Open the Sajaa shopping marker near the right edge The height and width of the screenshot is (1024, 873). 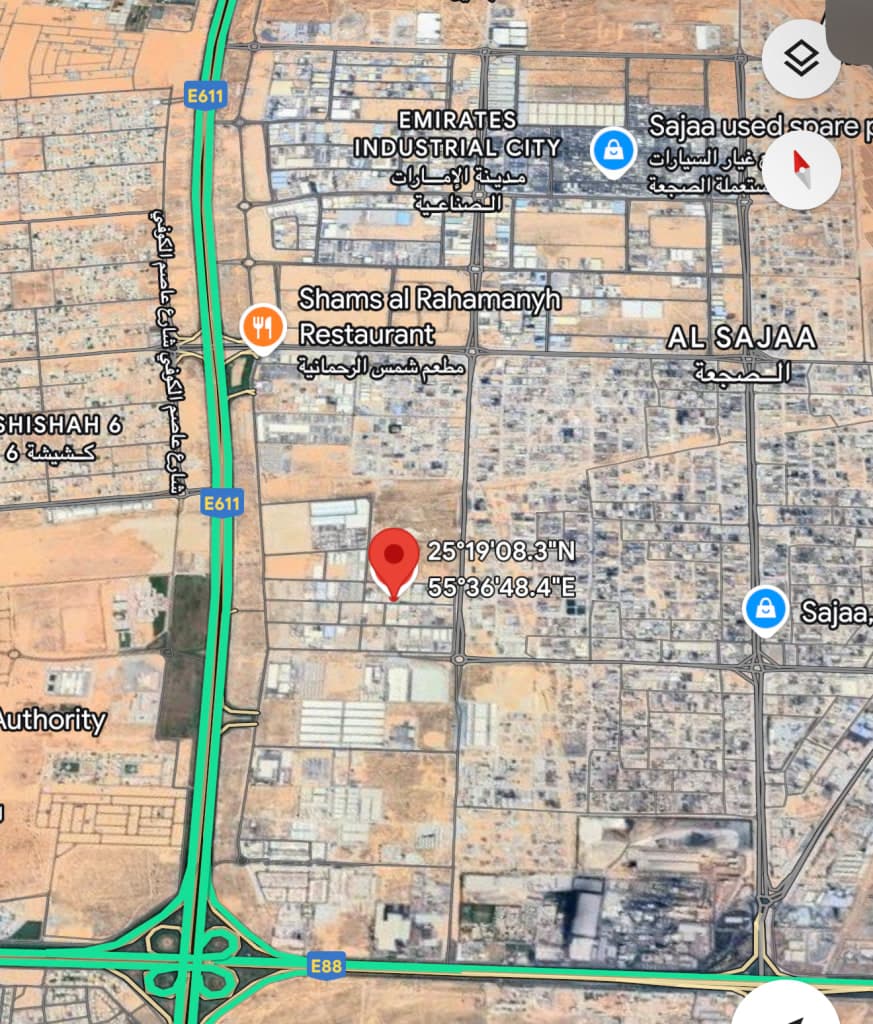point(766,609)
